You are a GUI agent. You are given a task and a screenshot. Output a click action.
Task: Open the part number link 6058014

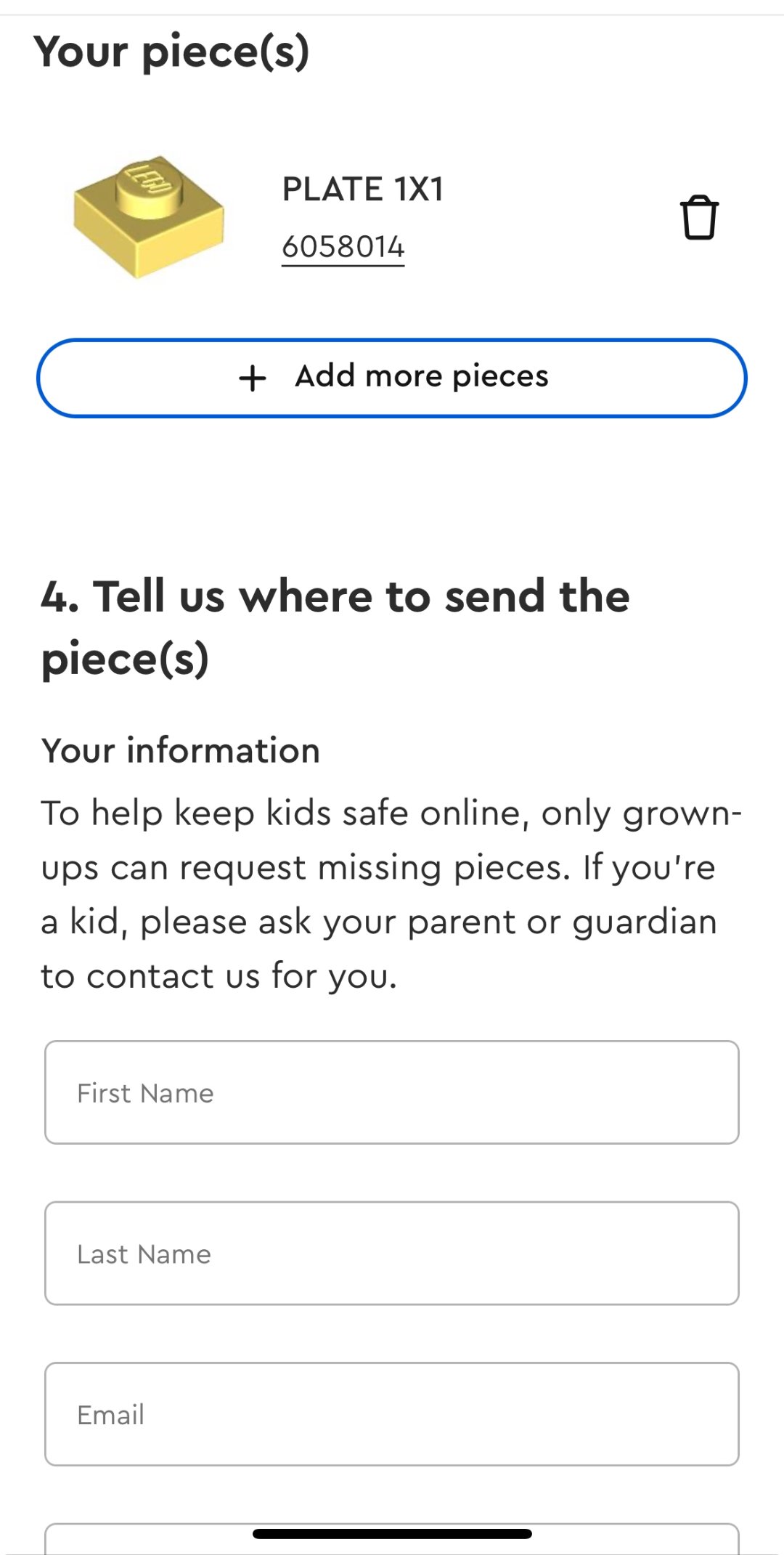coord(343,247)
